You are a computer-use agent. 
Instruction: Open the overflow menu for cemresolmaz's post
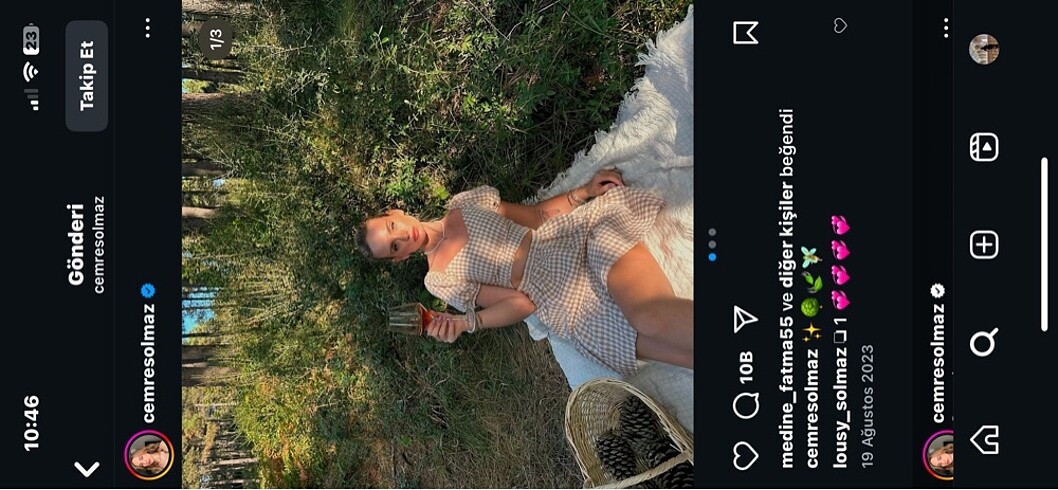coord(148,29)
